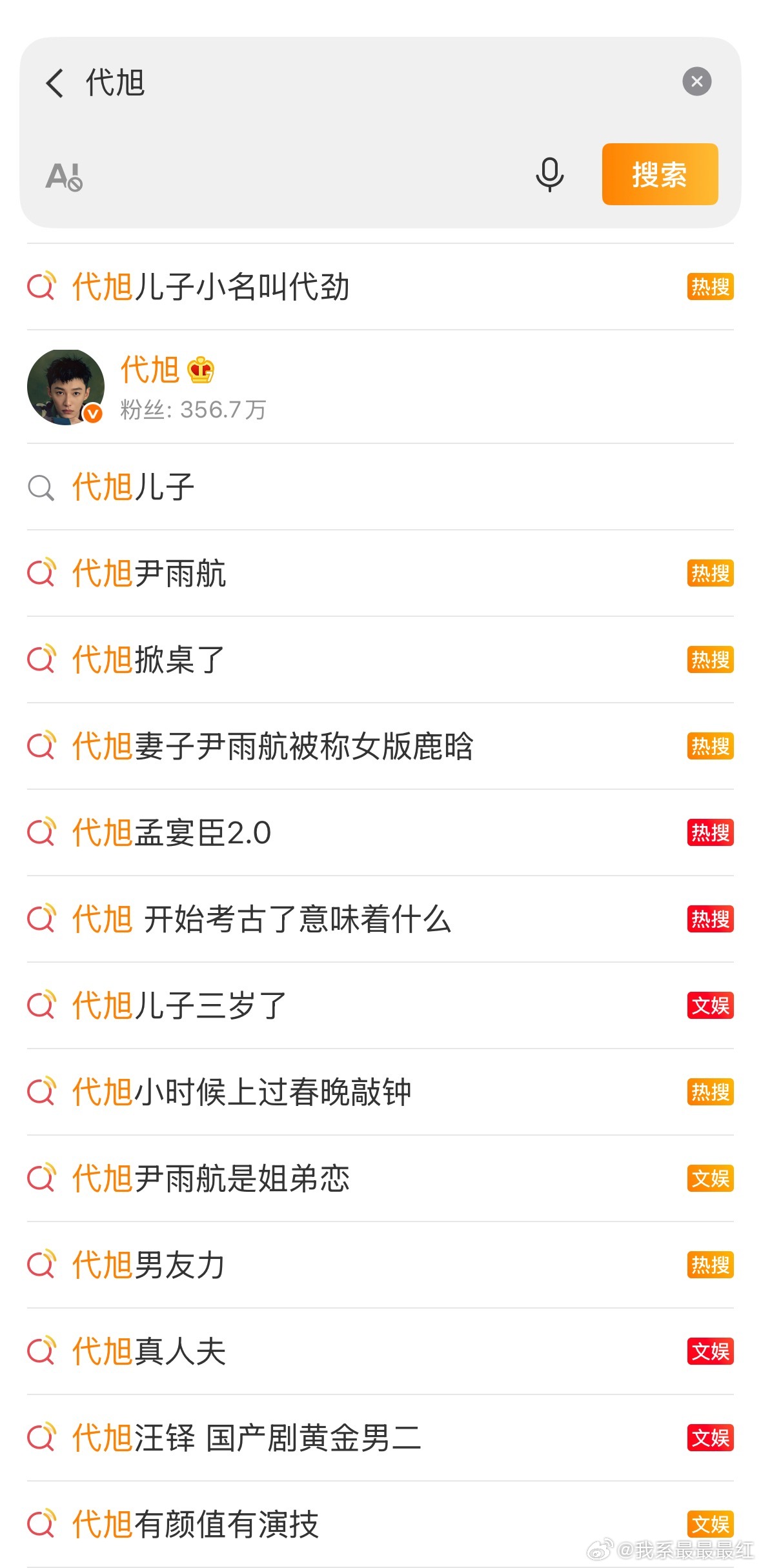Image resolution: width=761 pixels, height=1568 pixels.
Task: Open suggestion 代旭小时候上过春晚敲钟
Action: pyautogui.click(x=242, y=1092)
